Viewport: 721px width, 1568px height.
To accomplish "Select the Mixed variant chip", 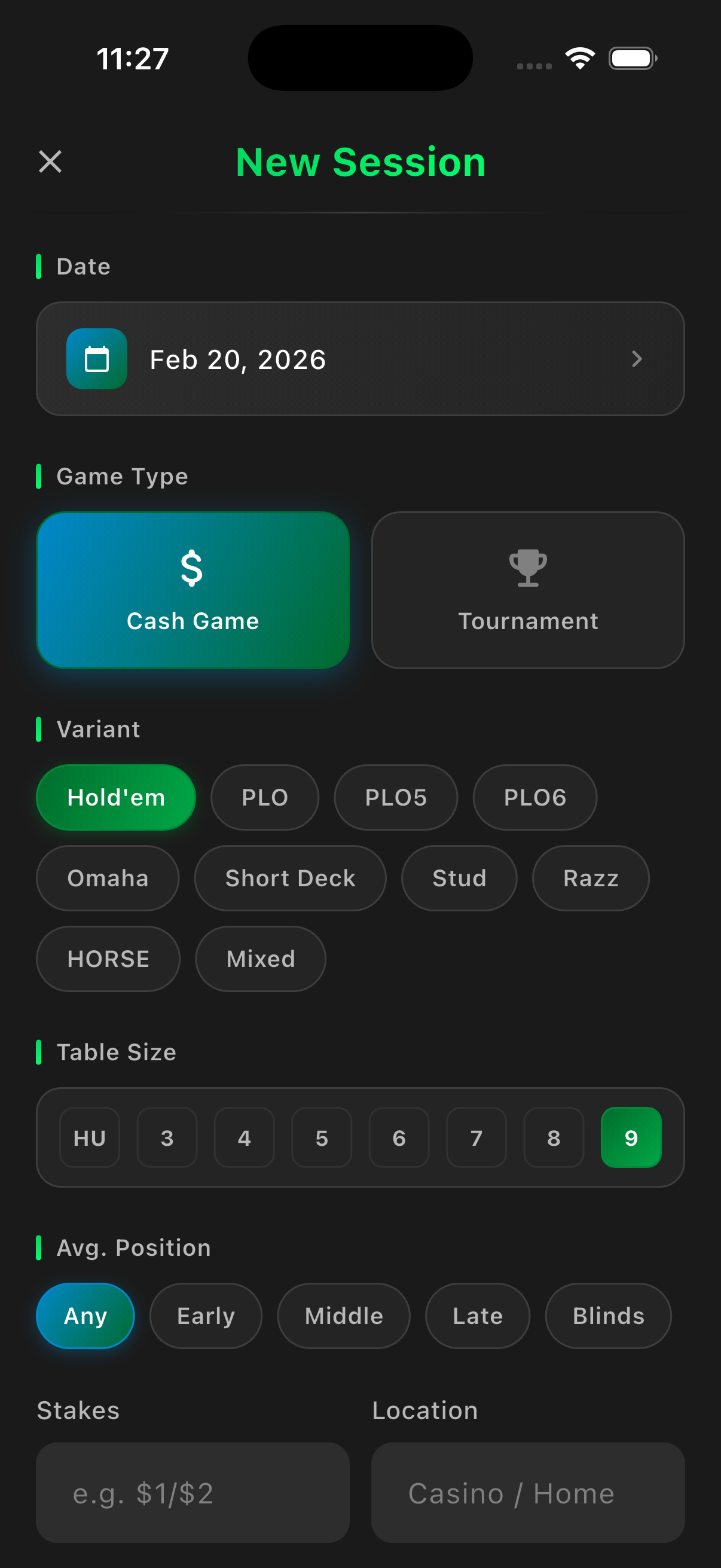I will click(261, 959).
